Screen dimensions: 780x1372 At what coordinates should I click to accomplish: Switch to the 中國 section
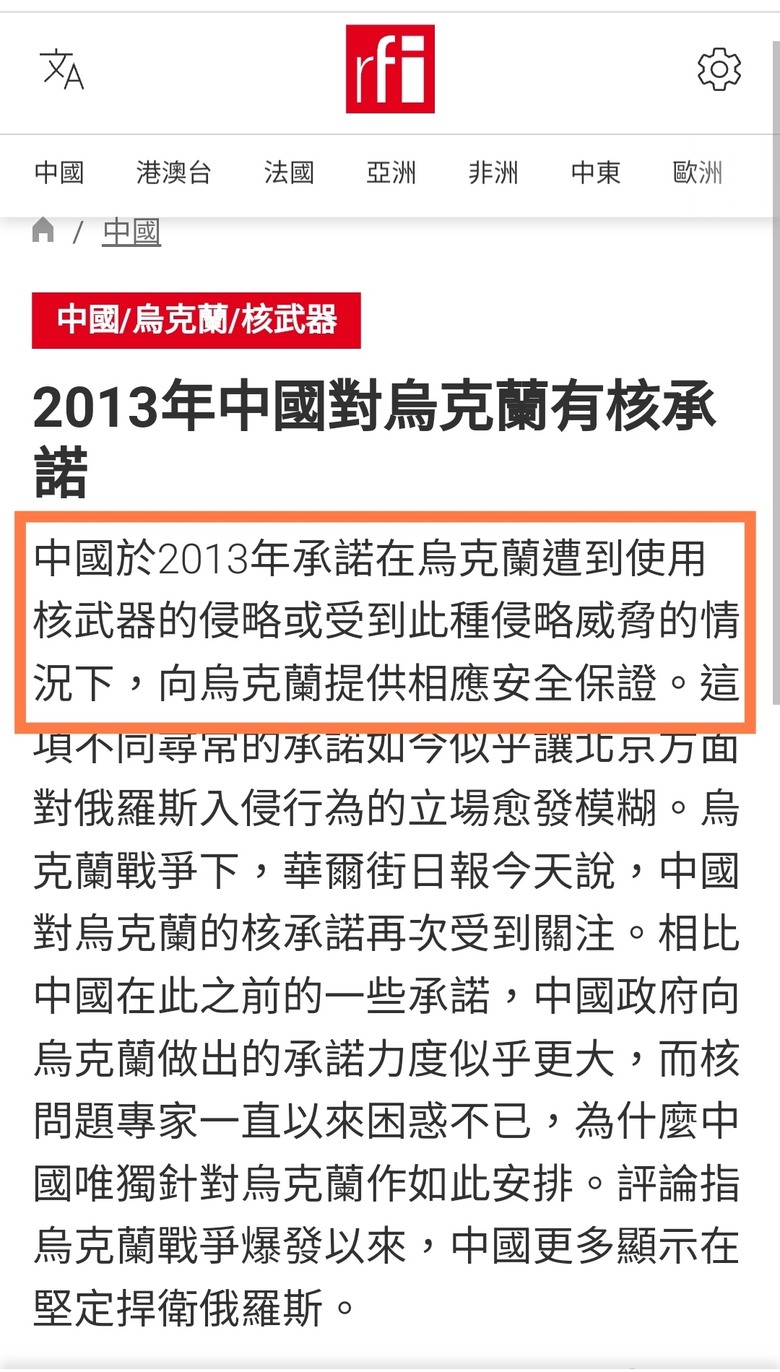point(59,173)
